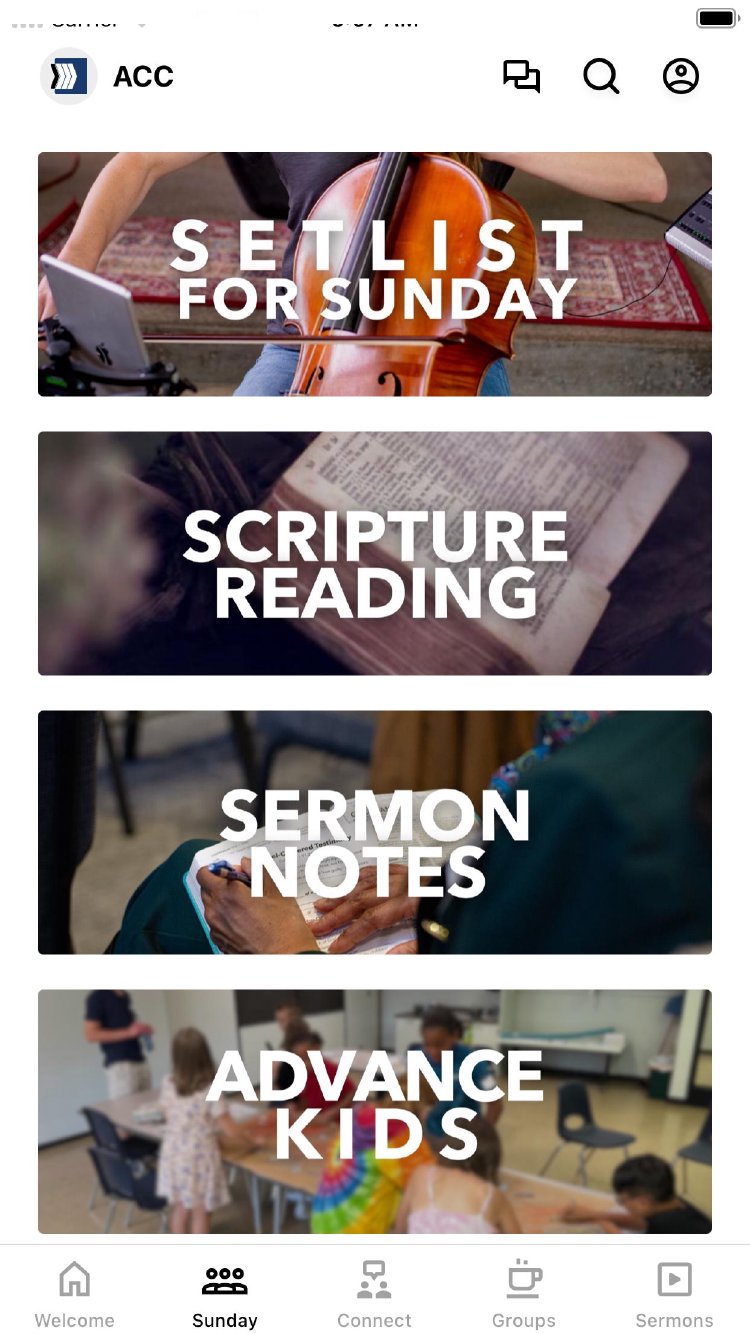Open the user profile icon
Screen dimensions: 750x1334
point(681,77)
